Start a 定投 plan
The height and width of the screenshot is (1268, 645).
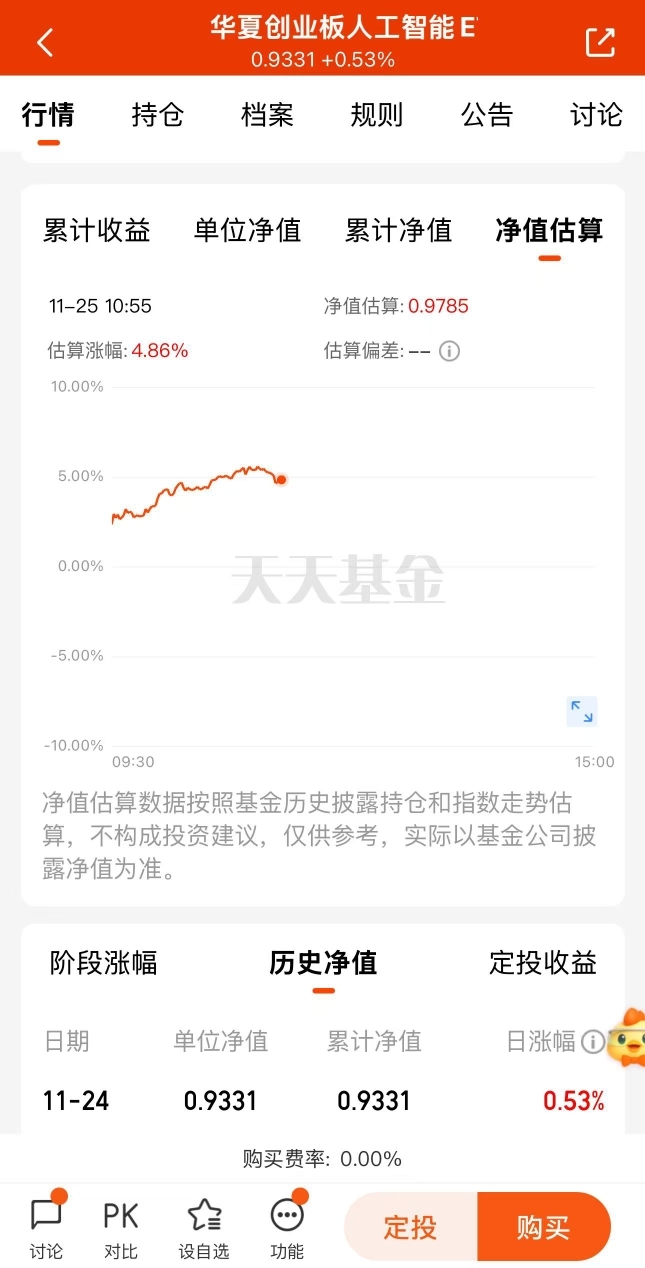pos(411,1227)
